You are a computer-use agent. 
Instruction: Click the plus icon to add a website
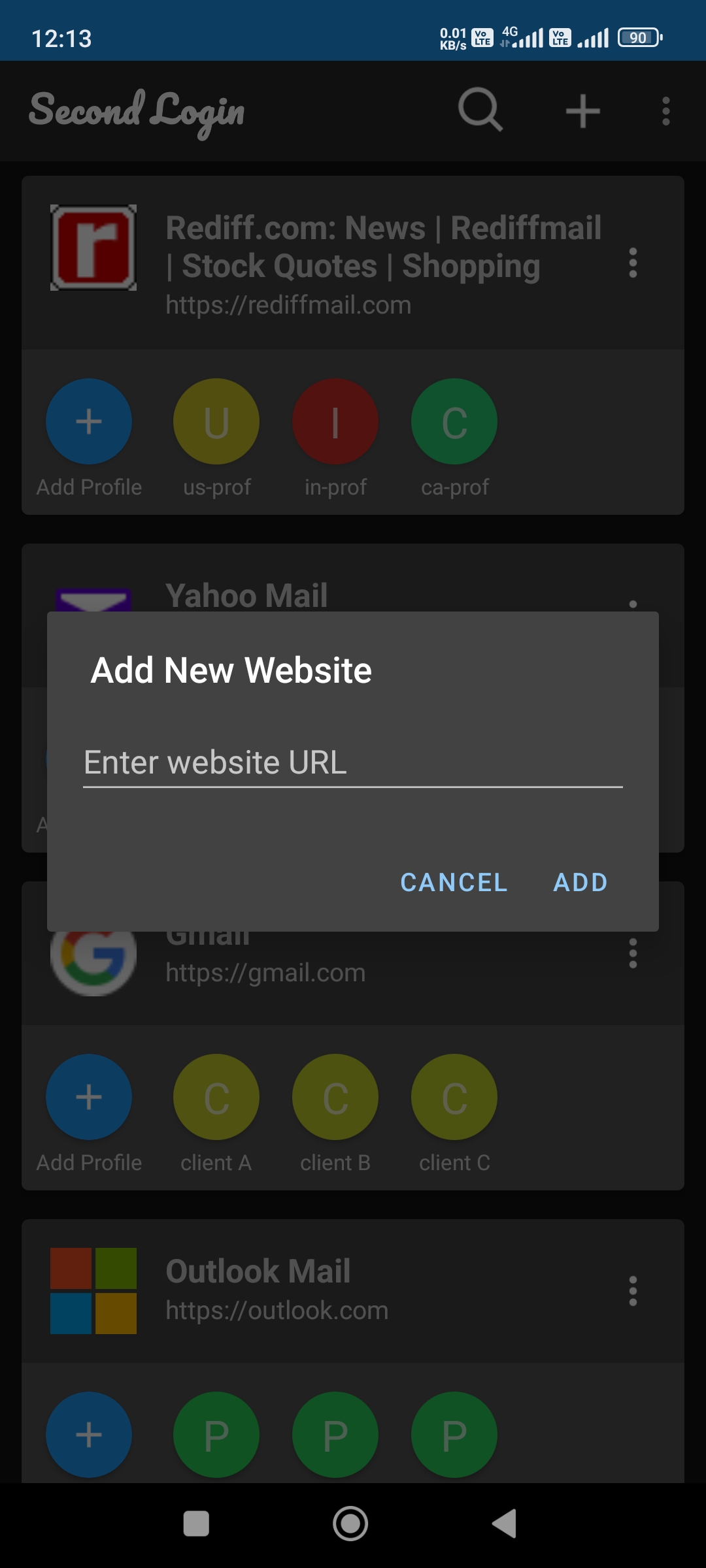pos(582,110)
